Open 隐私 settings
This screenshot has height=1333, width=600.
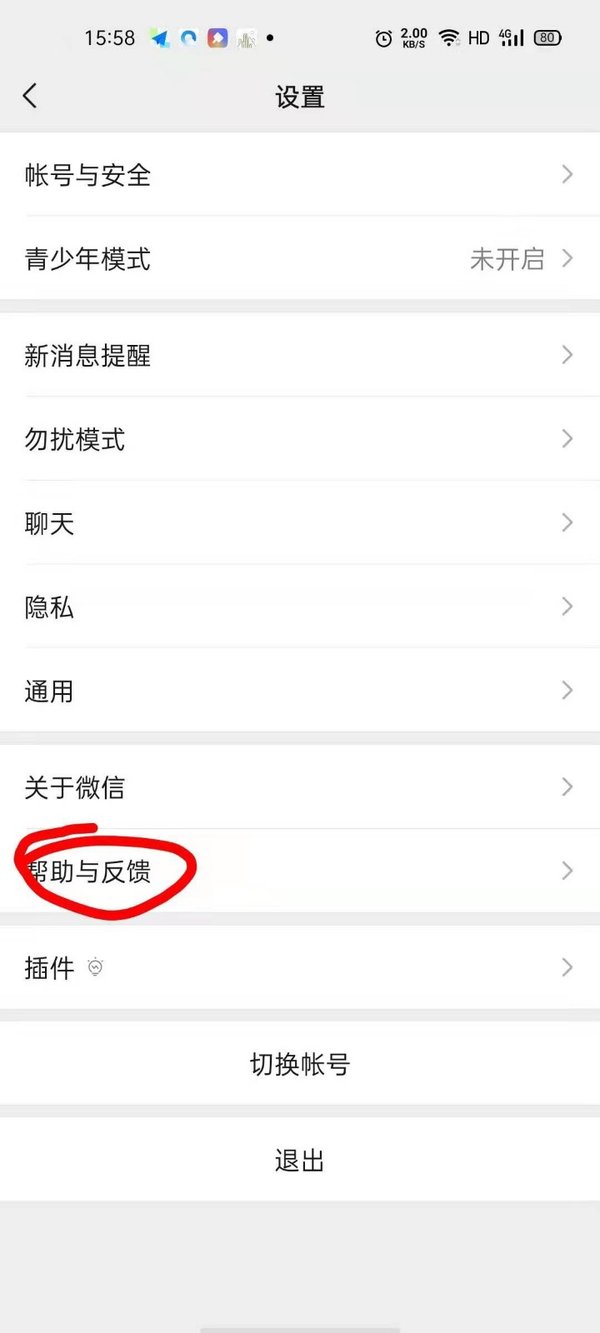pos(300,607)
